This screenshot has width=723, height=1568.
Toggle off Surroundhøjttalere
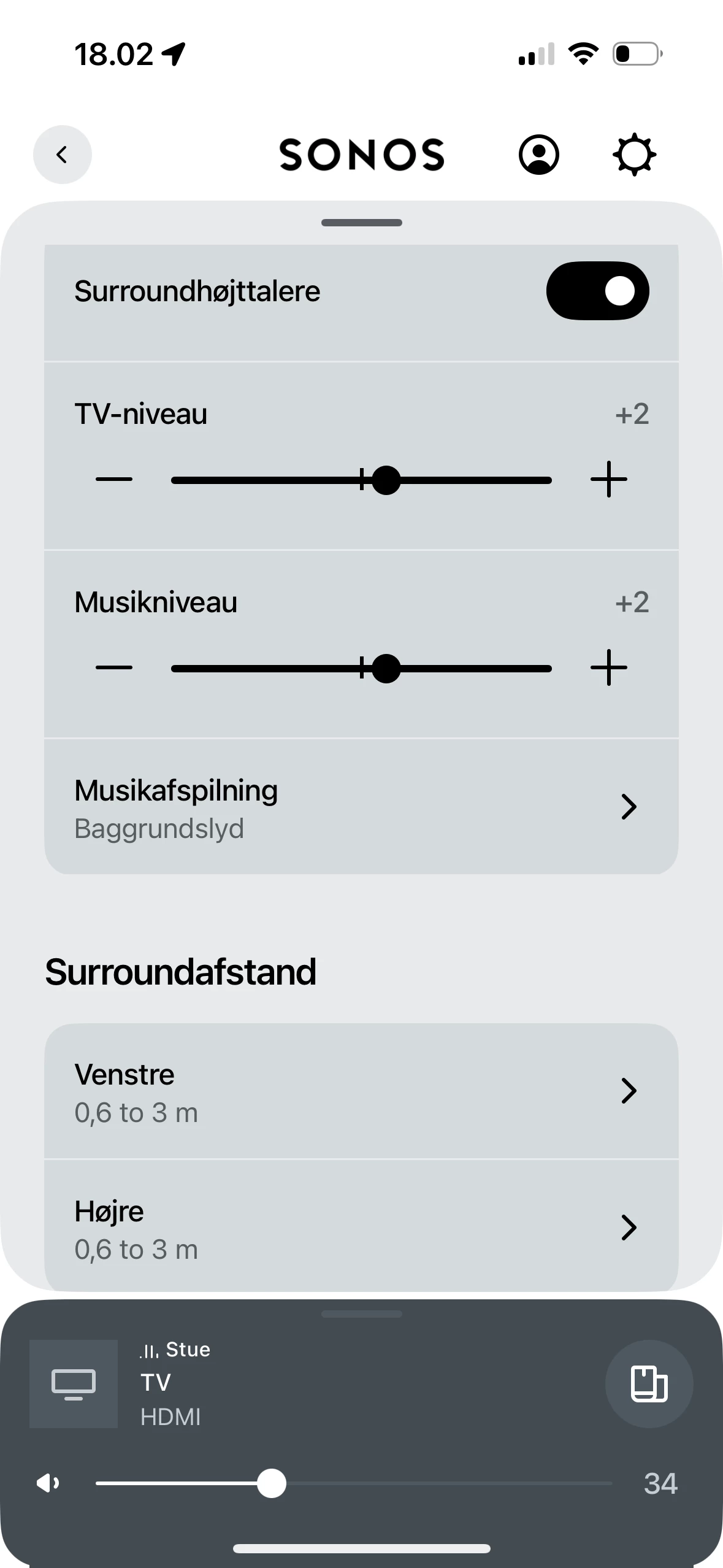coord(597,291)
